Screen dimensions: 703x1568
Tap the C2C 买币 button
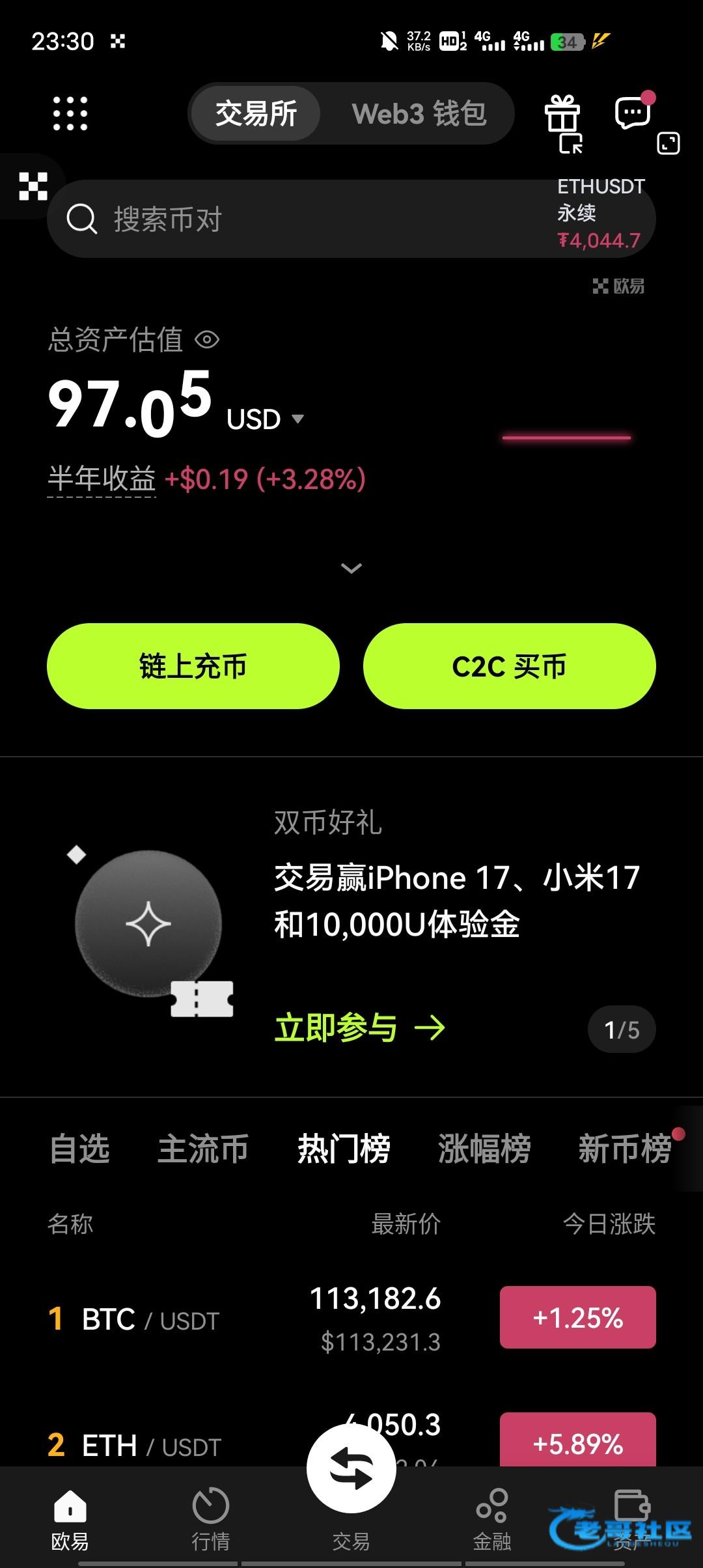pyautogui.click(x=510, y=666)
